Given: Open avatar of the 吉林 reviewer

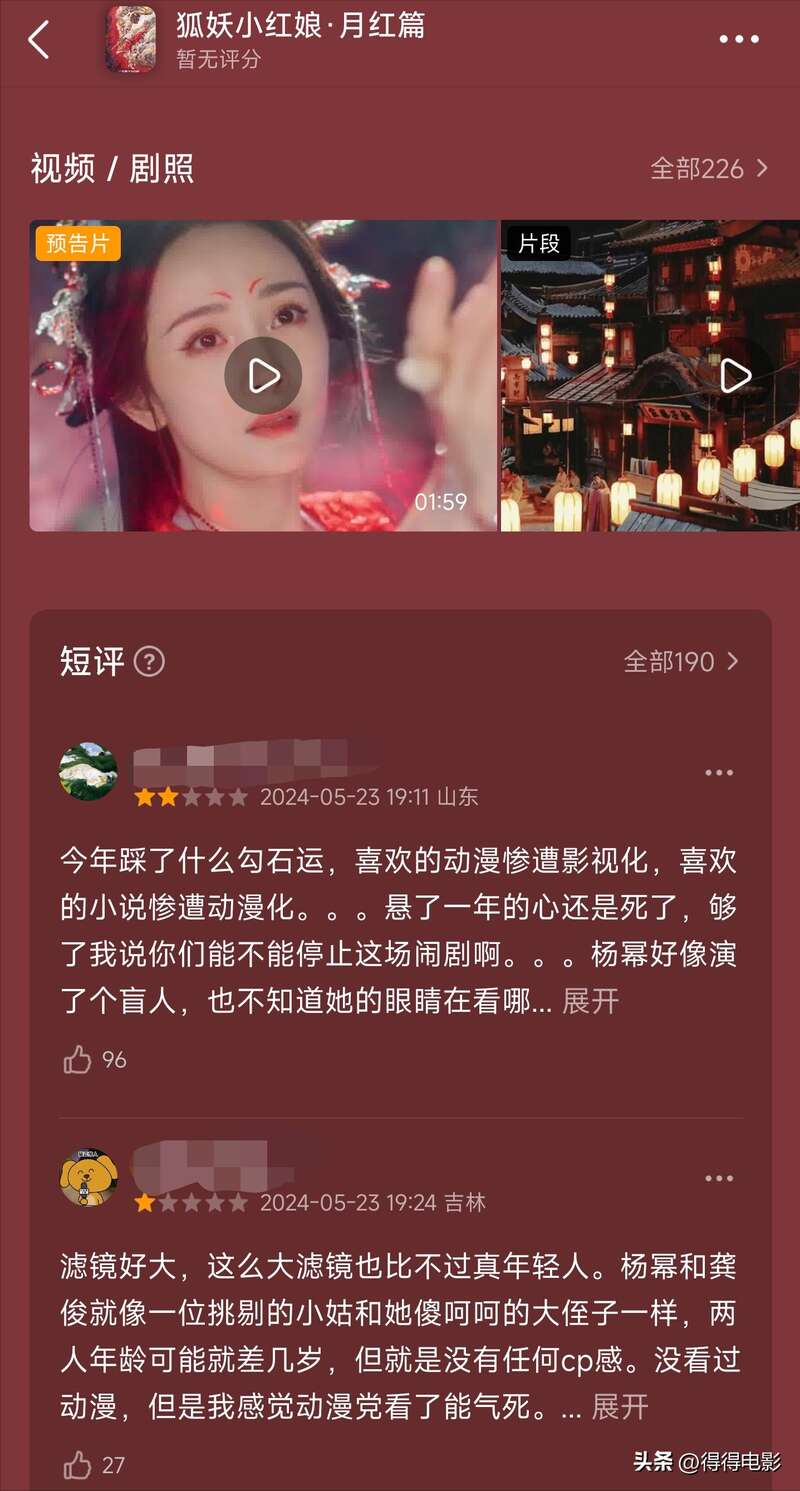Looking at the screenshot, I should tap(89, 1176).
